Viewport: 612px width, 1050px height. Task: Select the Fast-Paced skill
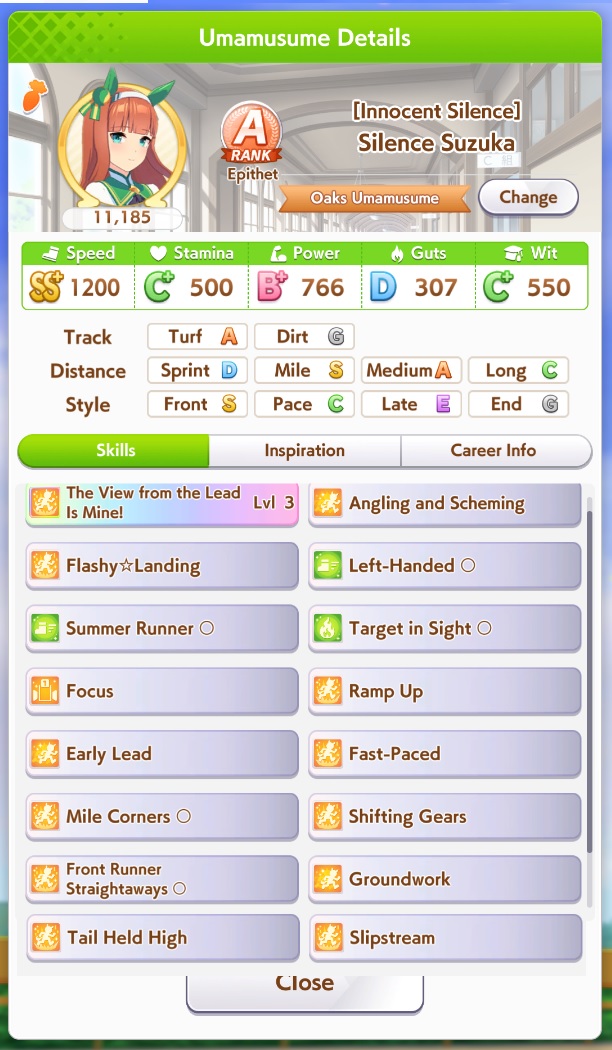pos(445,754)
